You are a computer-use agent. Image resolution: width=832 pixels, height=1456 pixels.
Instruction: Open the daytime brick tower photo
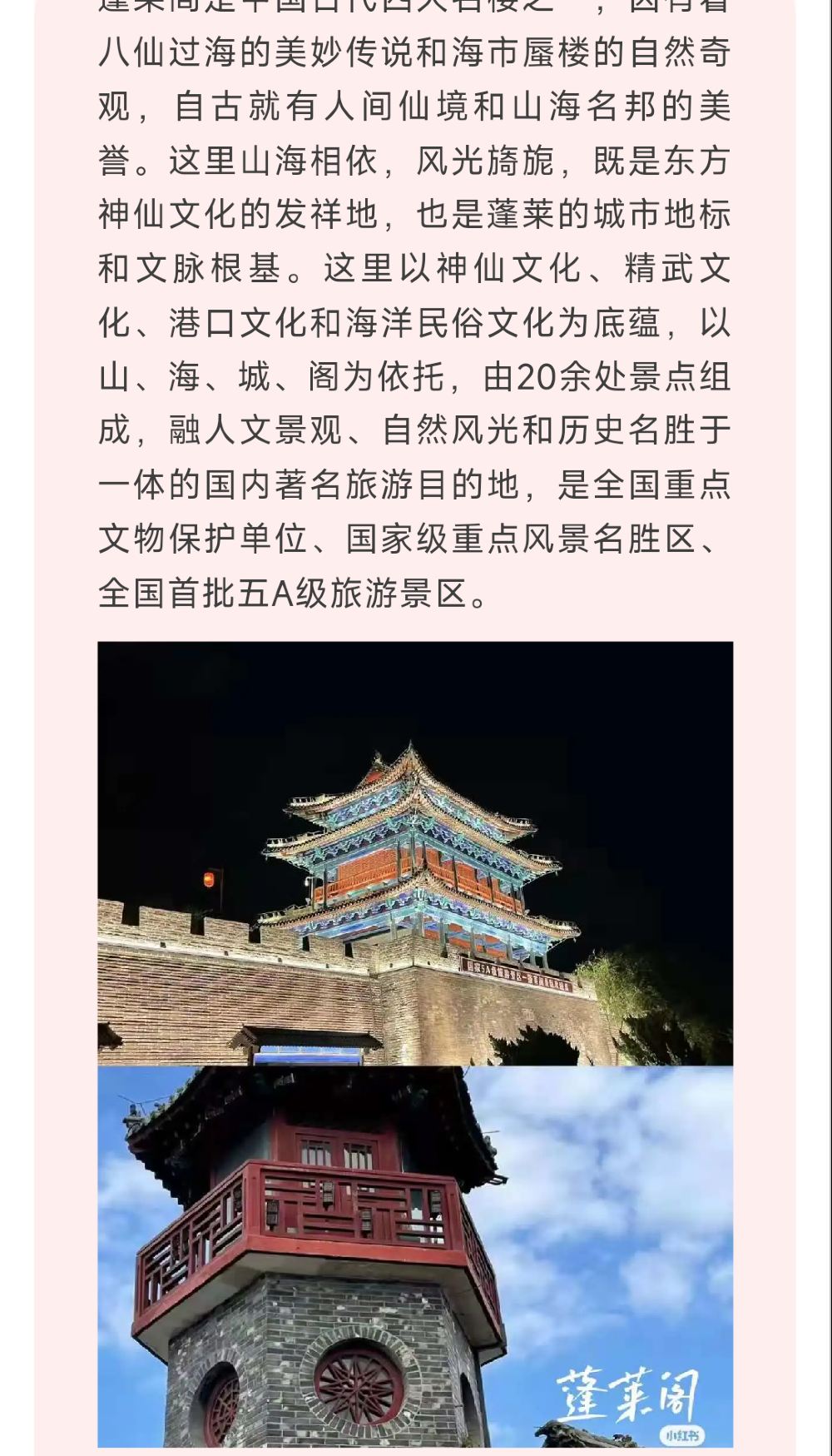[x=415, y=1257]
